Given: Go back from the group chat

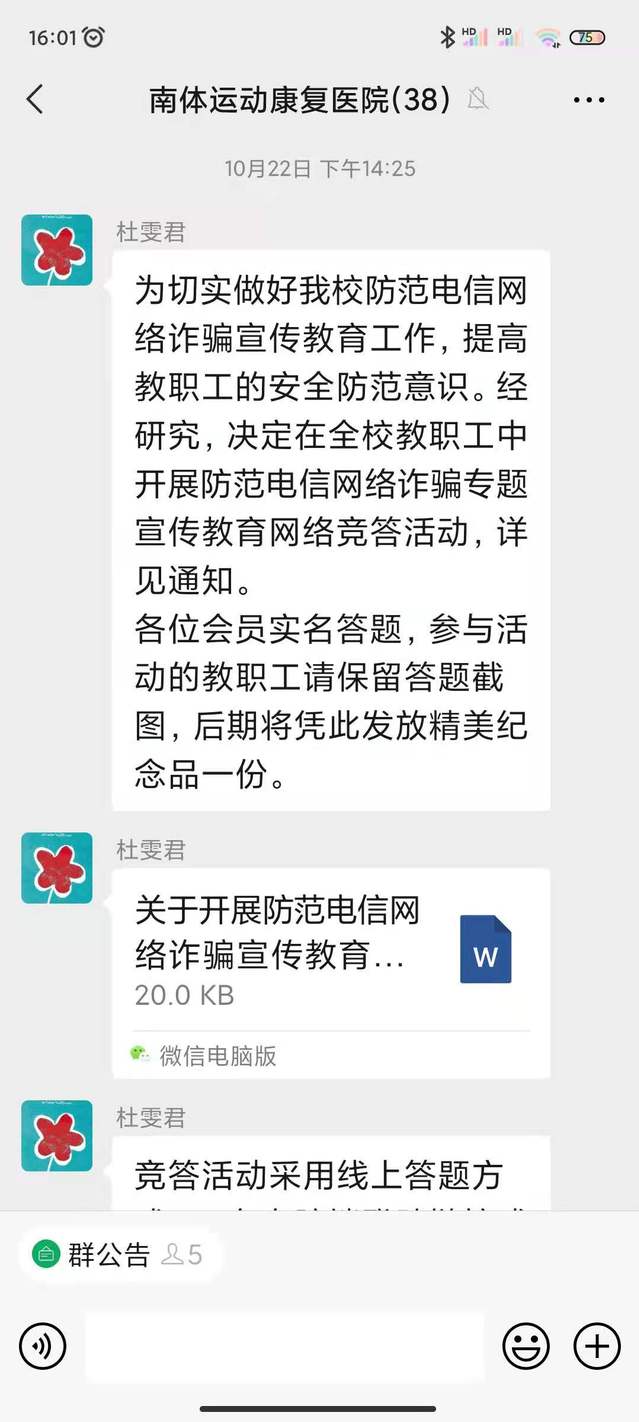Looking at the screenshot, I should 35,99.
